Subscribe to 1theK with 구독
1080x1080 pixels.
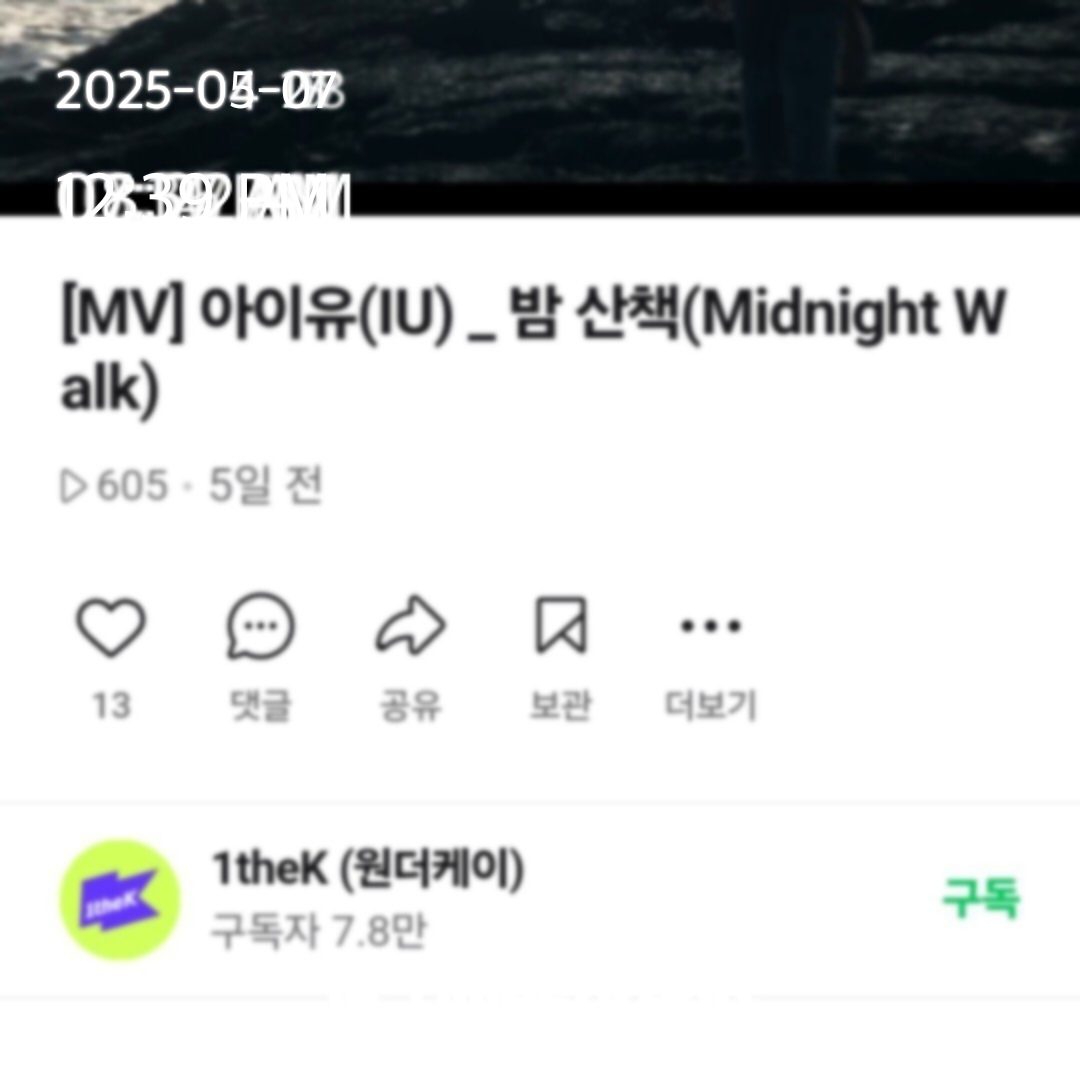[980, 899]
